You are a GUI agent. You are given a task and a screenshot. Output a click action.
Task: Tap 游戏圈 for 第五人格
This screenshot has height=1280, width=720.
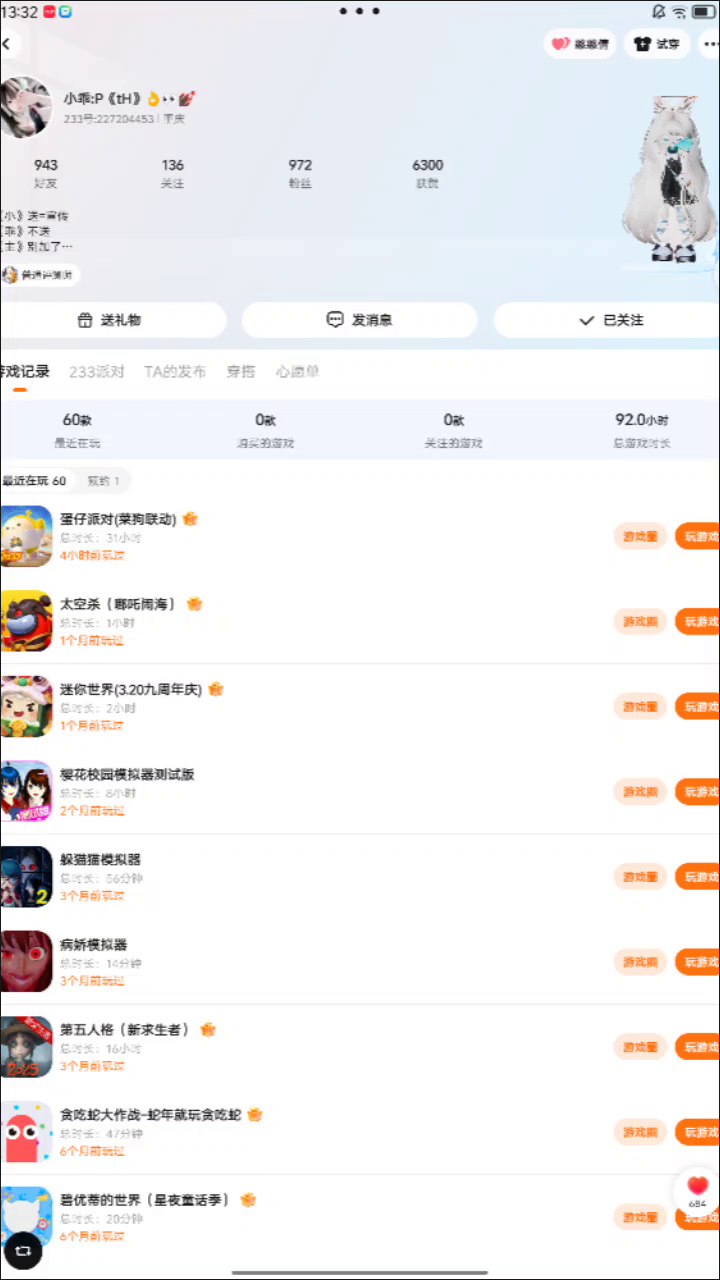[x=640, y=1047]
